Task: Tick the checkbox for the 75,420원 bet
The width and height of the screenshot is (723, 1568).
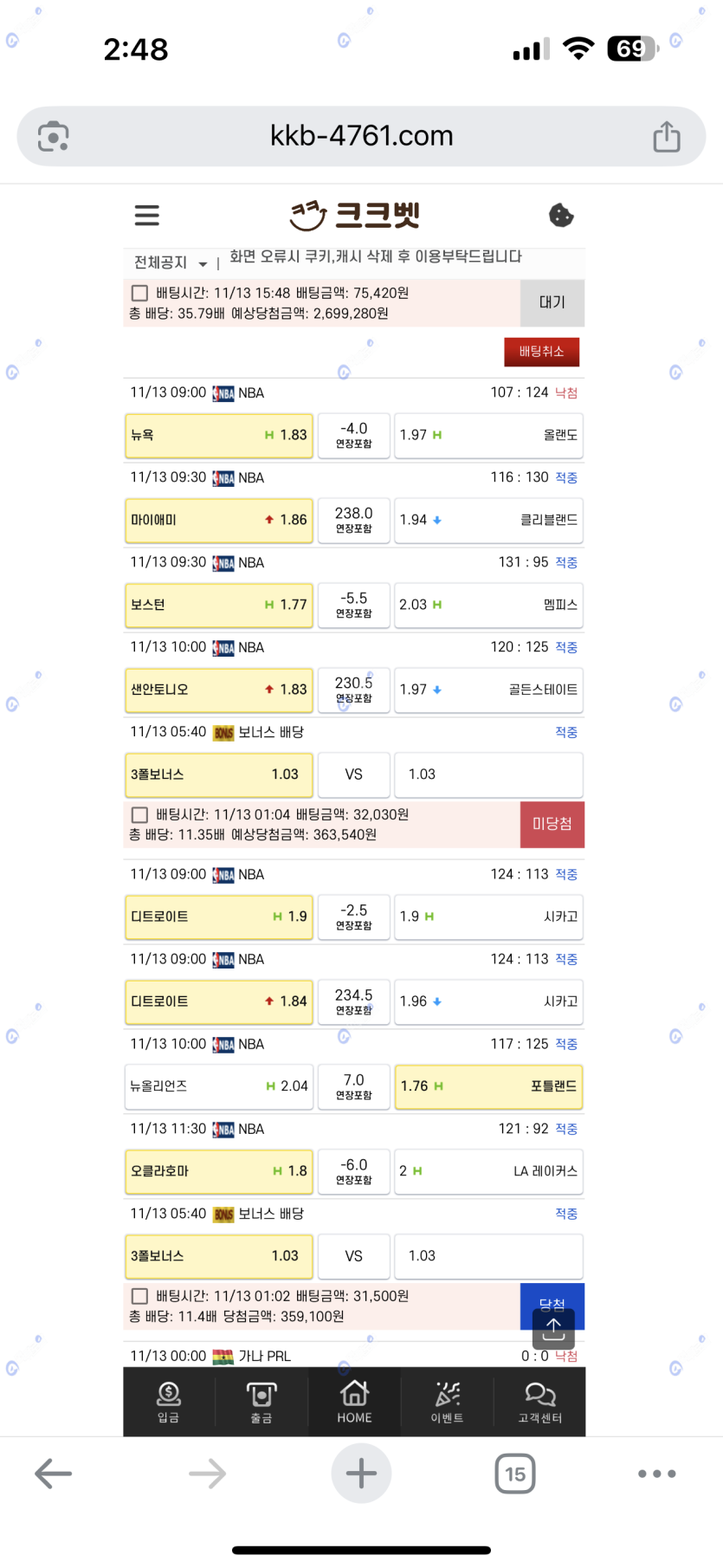Action: 139,293
